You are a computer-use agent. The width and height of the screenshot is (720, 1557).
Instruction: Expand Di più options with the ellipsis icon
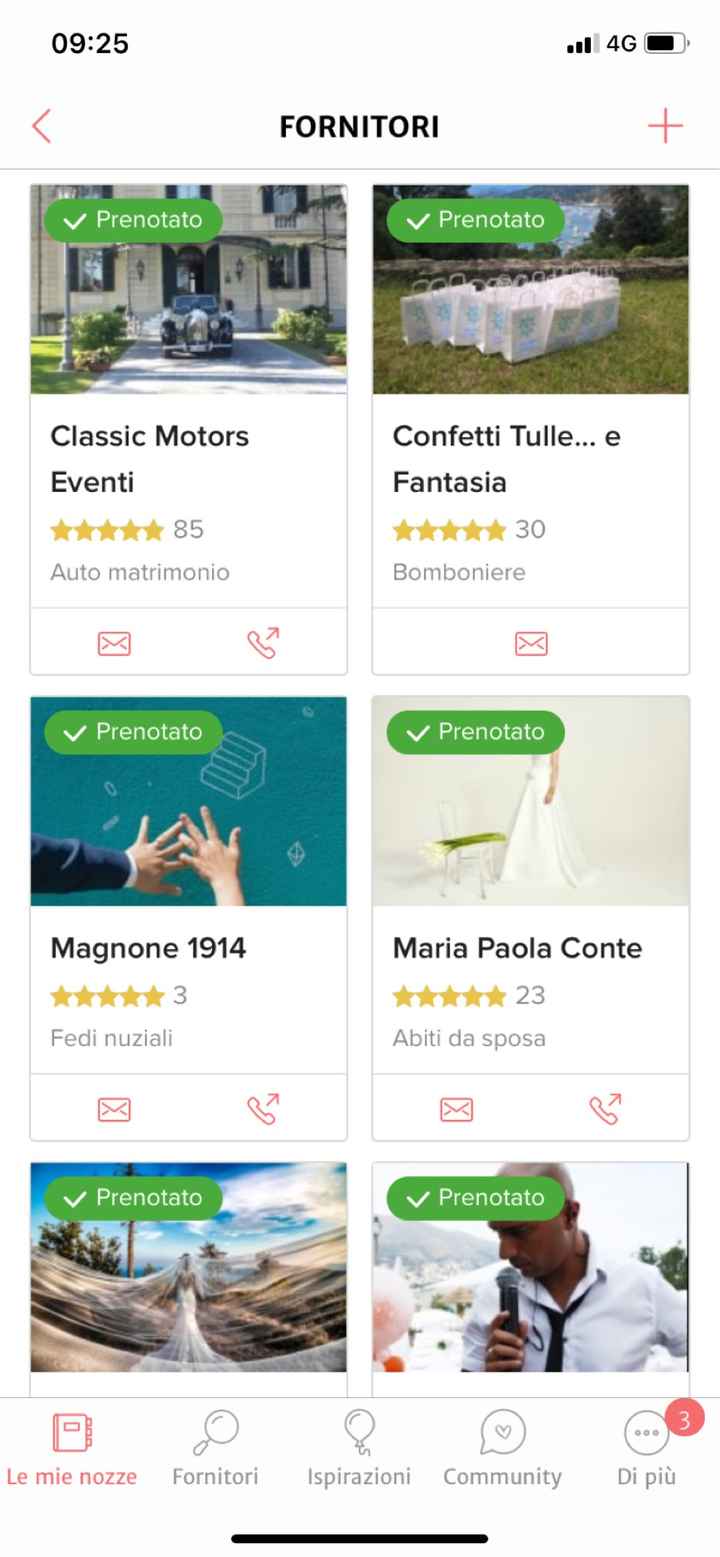645,1432
